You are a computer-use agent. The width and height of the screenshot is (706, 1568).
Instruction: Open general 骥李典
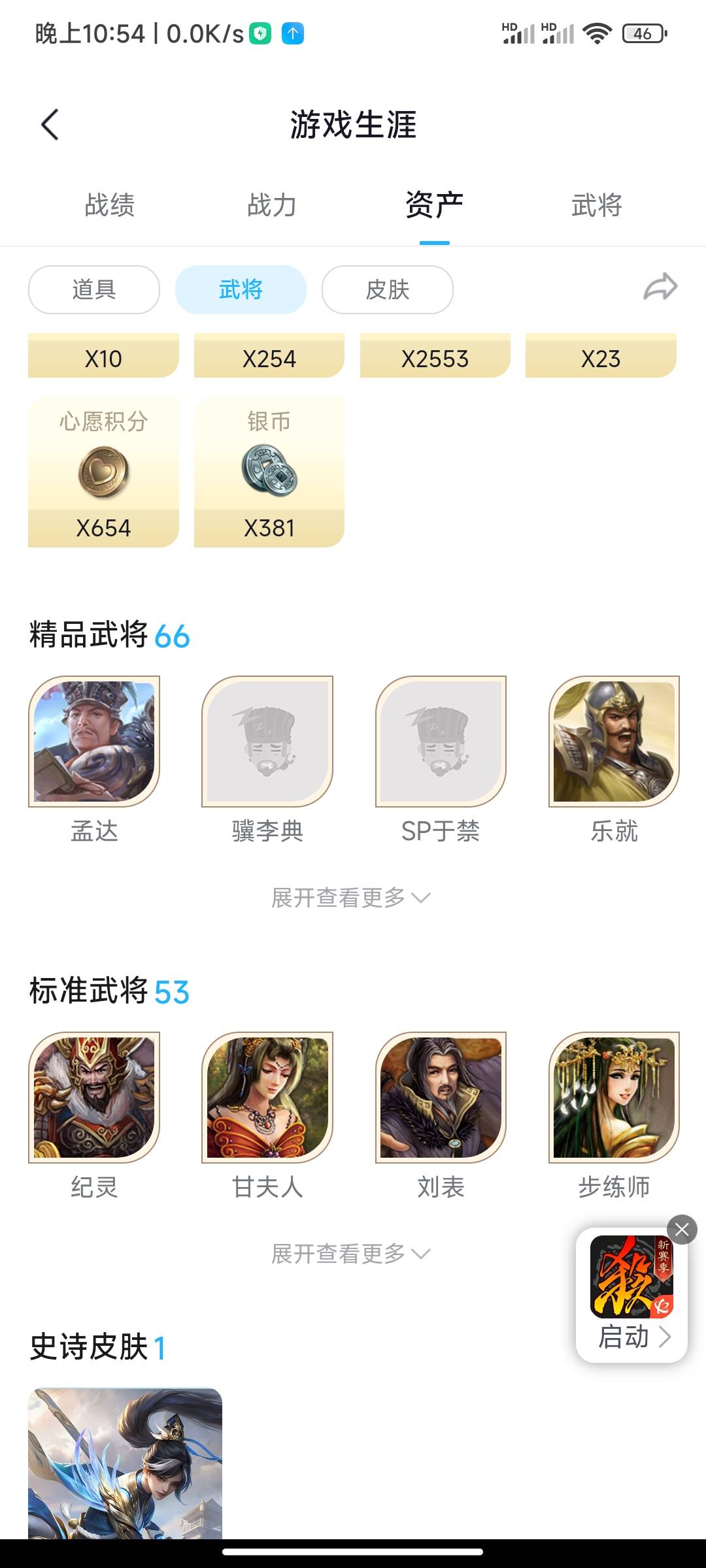tap(267, 742)
